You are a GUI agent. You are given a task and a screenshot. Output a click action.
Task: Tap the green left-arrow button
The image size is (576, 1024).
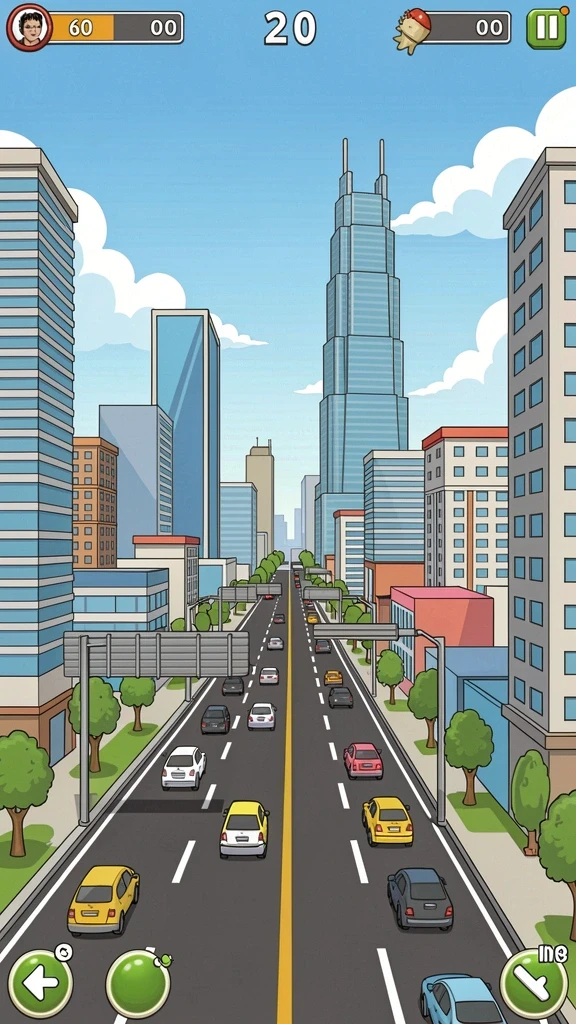tap(40, 983)
